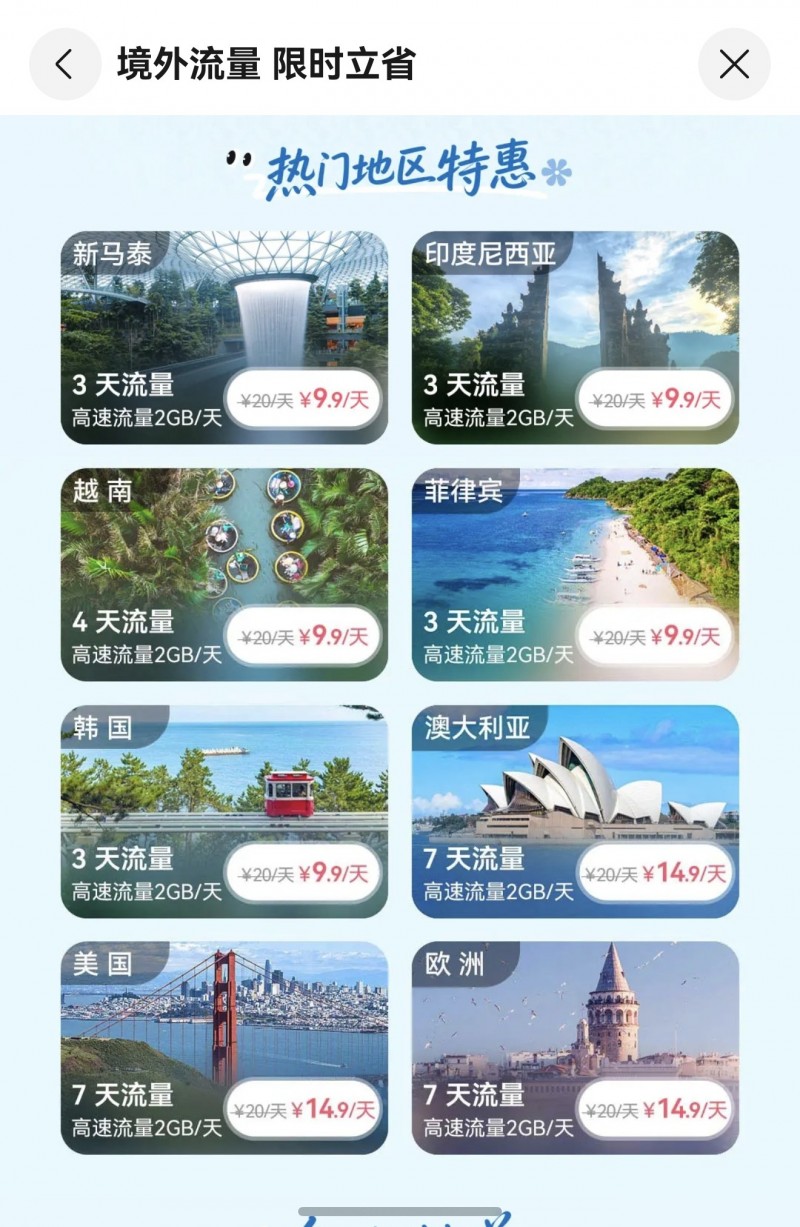This screenshot has width=800, height=1227.
Task: Open the 欧洲 7-day data package
Action: coord(575,1047)
